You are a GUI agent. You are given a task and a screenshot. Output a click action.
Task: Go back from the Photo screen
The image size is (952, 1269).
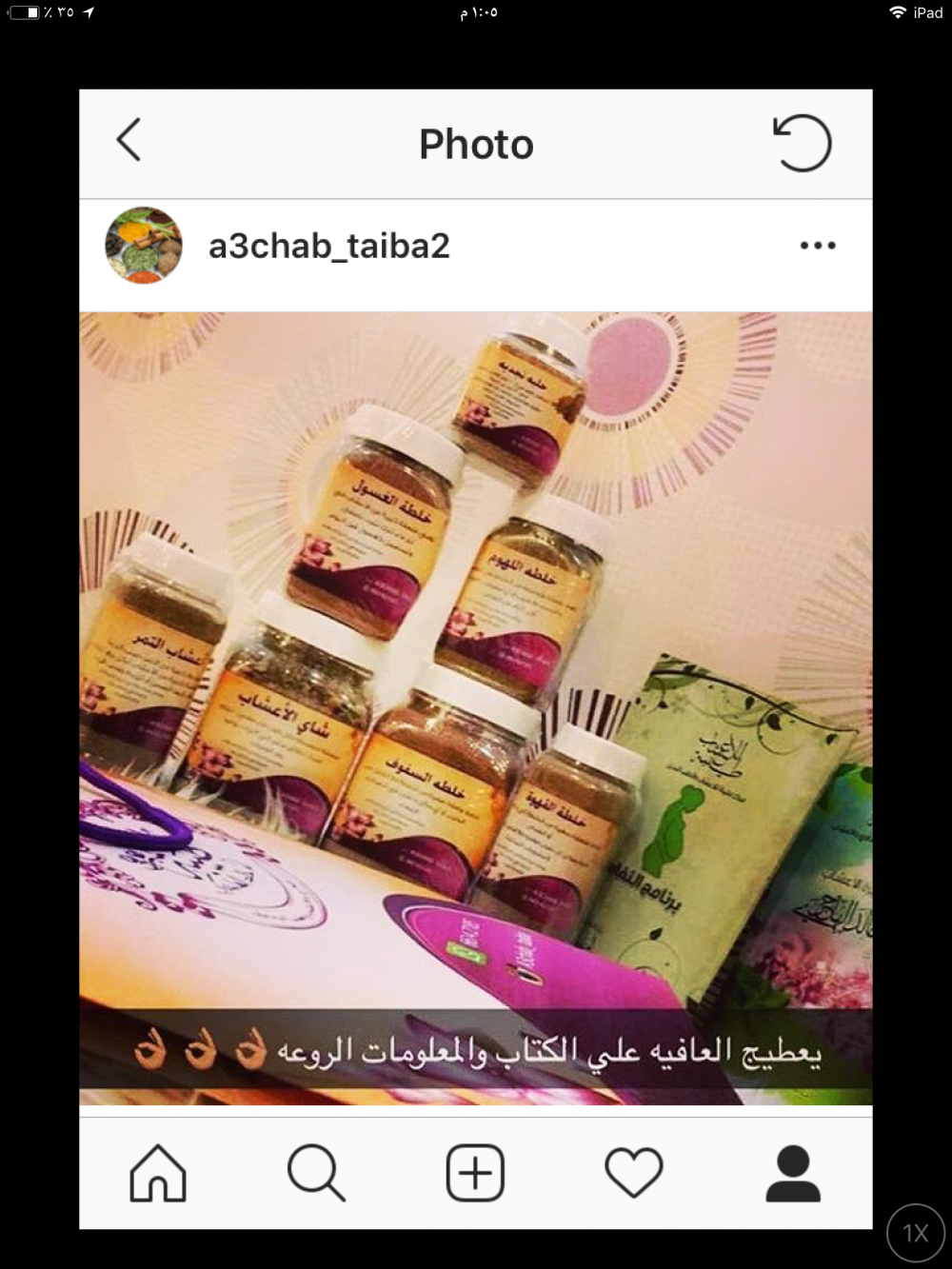coord(129,140)
